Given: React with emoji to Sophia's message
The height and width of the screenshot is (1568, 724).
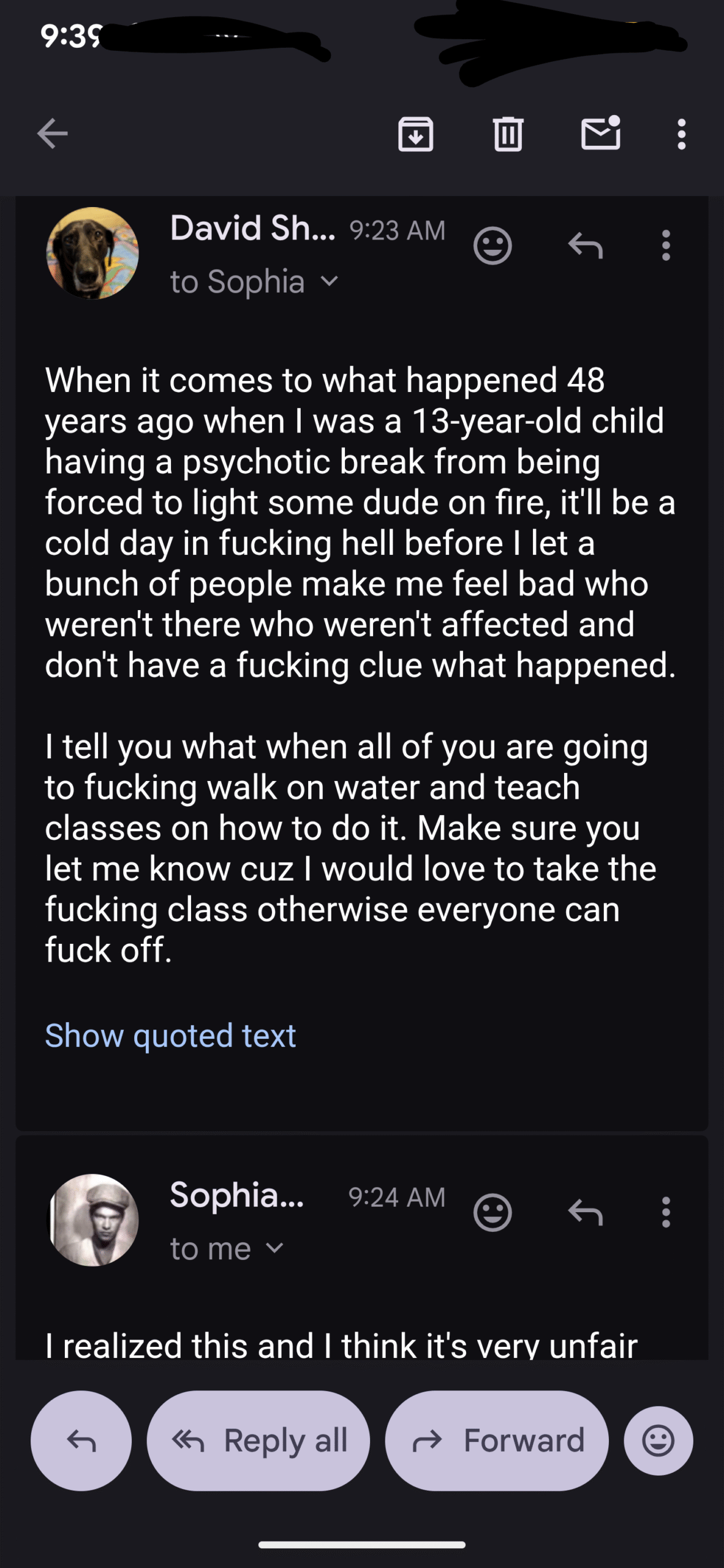Looking at the screenshot, I should coord(492,1212).
